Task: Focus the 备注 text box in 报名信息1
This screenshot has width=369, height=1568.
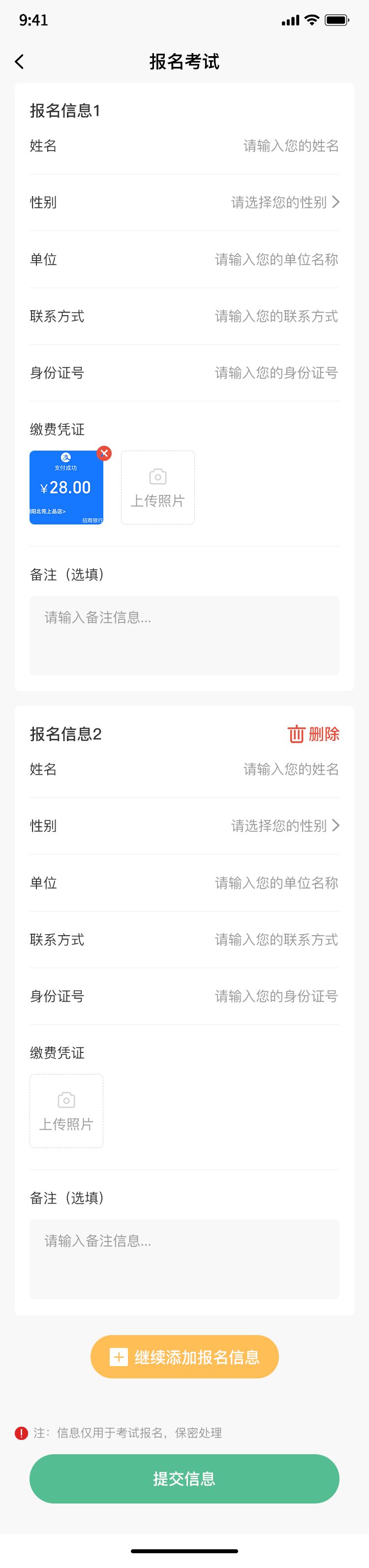Action: pyautogui.click(x=184, y=635)
